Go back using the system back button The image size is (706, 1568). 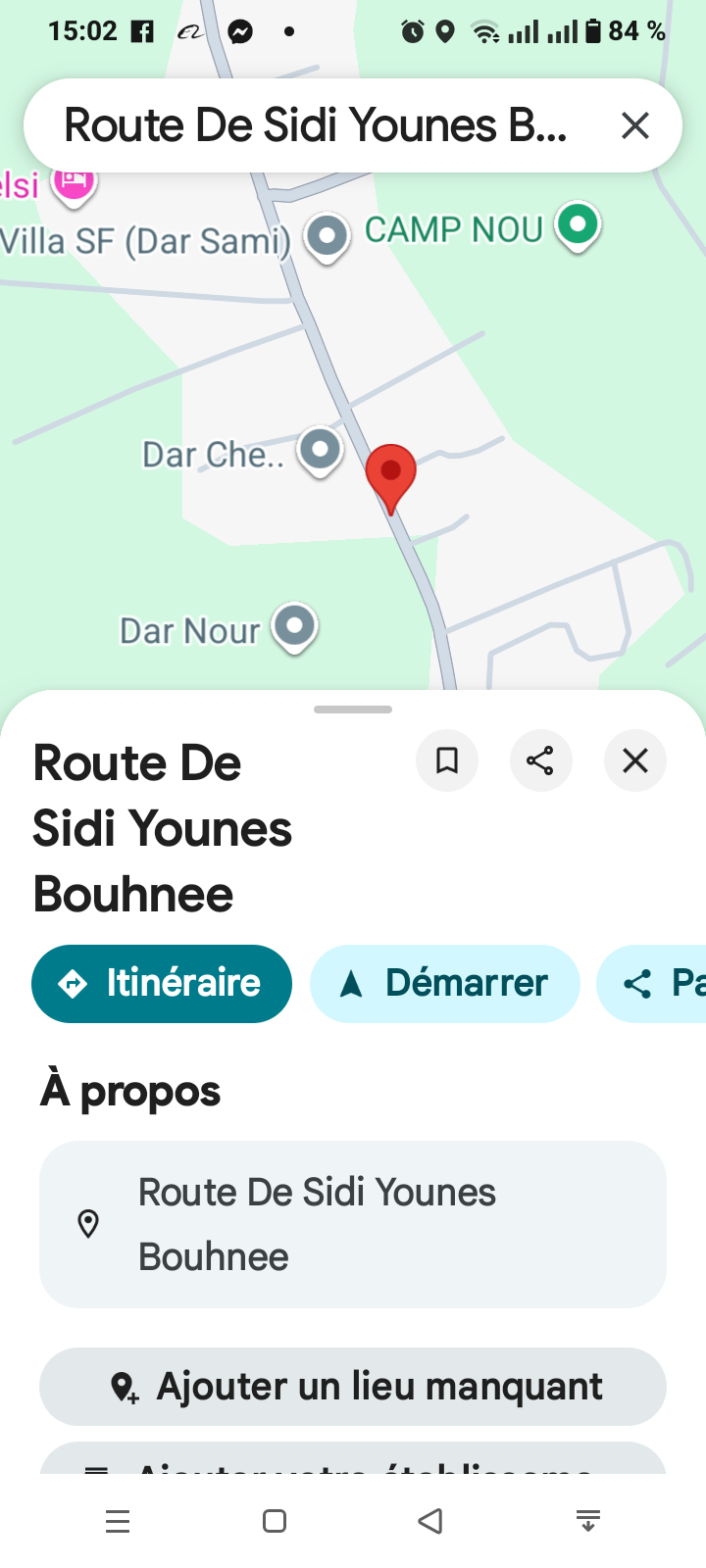click(x=430, y=1521)
